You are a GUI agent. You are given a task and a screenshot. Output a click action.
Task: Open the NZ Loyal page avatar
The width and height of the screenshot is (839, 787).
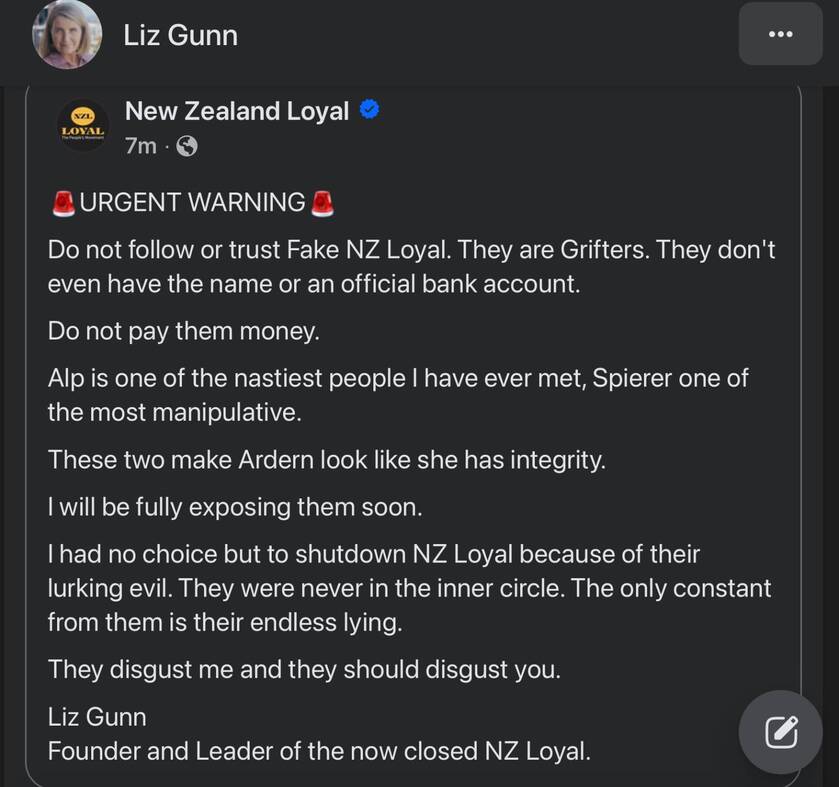click(x=84, y=126)
